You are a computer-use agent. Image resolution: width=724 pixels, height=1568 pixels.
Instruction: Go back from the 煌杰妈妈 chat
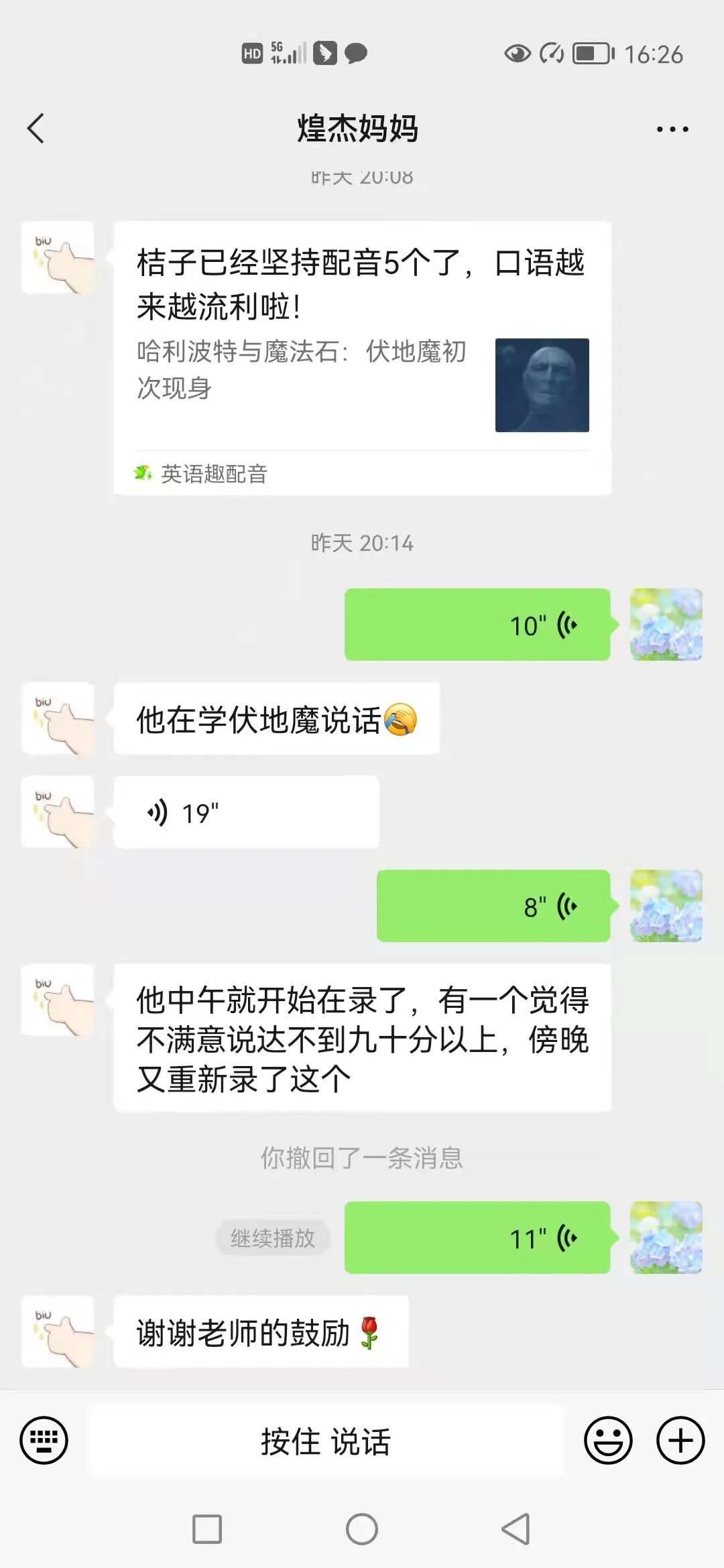(36, 128)
